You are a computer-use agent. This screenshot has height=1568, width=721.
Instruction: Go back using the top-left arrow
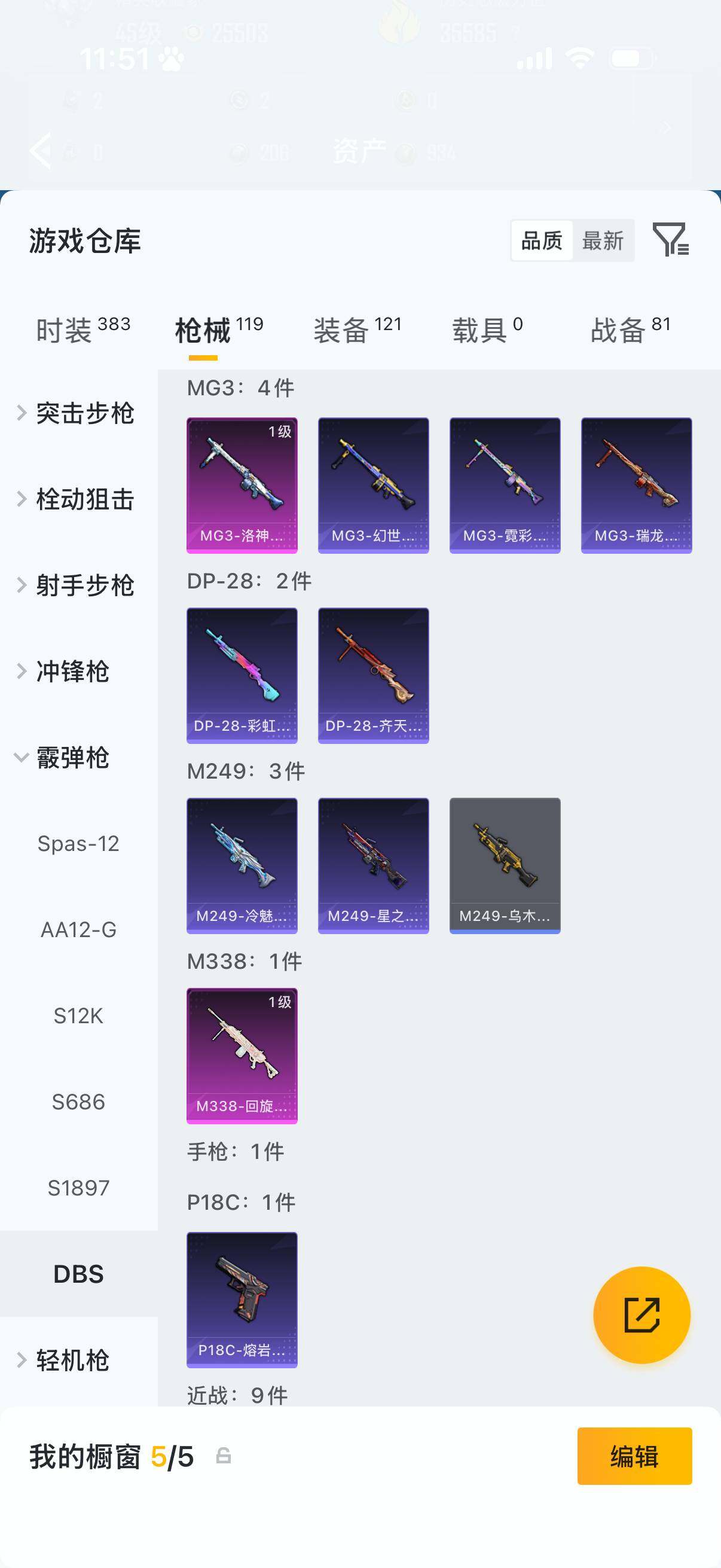tap(41, 150)
